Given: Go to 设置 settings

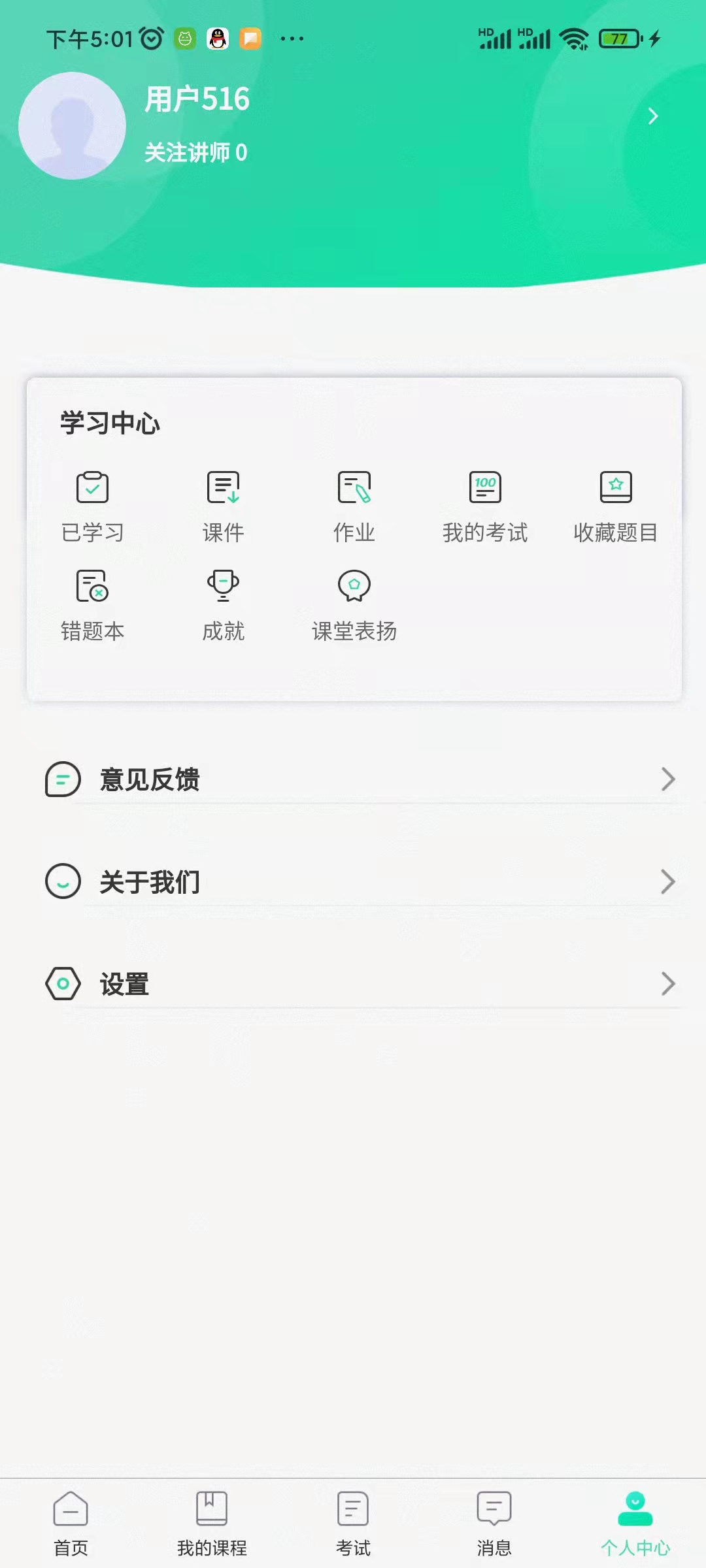Looking at the screenshot, I should [360, 983].
